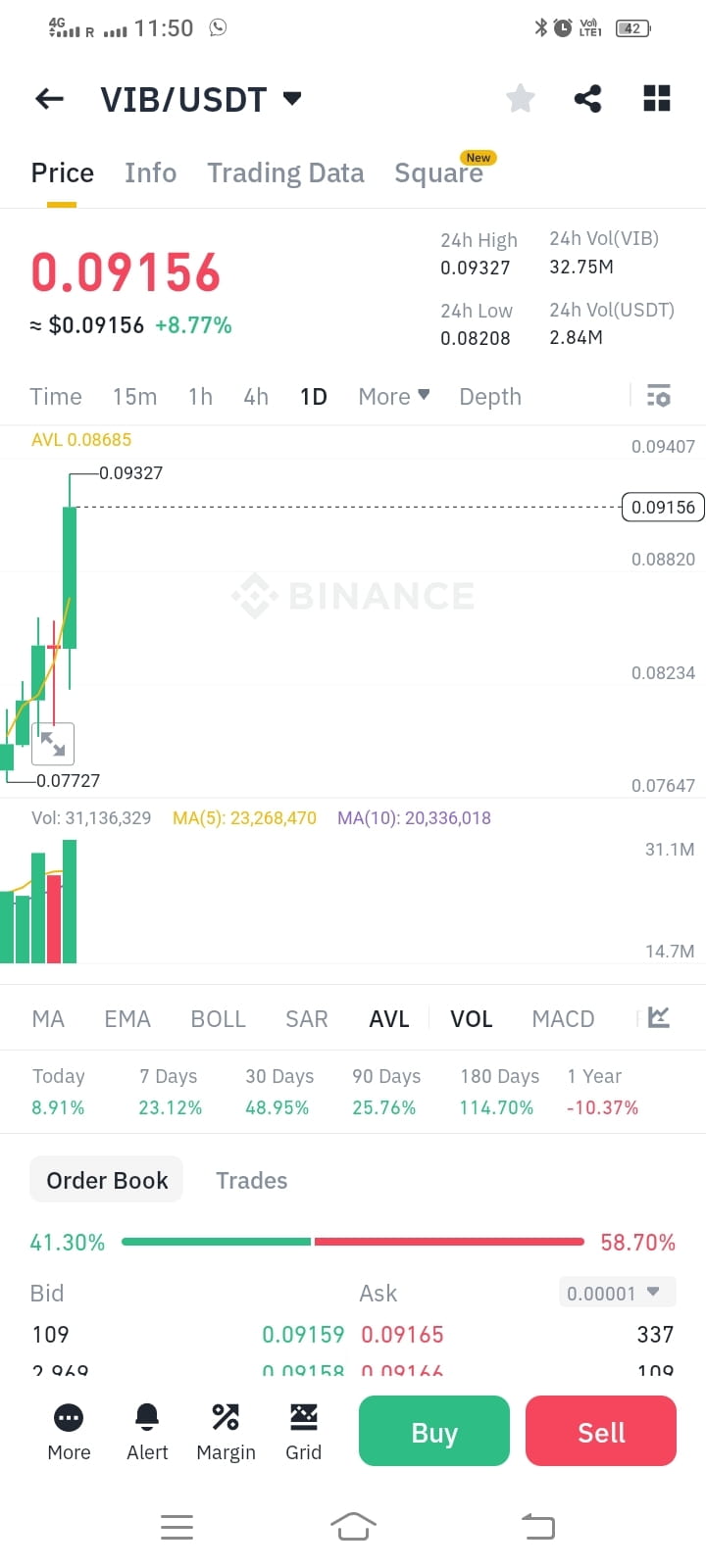Open the 0.00001 price precision dropdown

coord(617,1293)
